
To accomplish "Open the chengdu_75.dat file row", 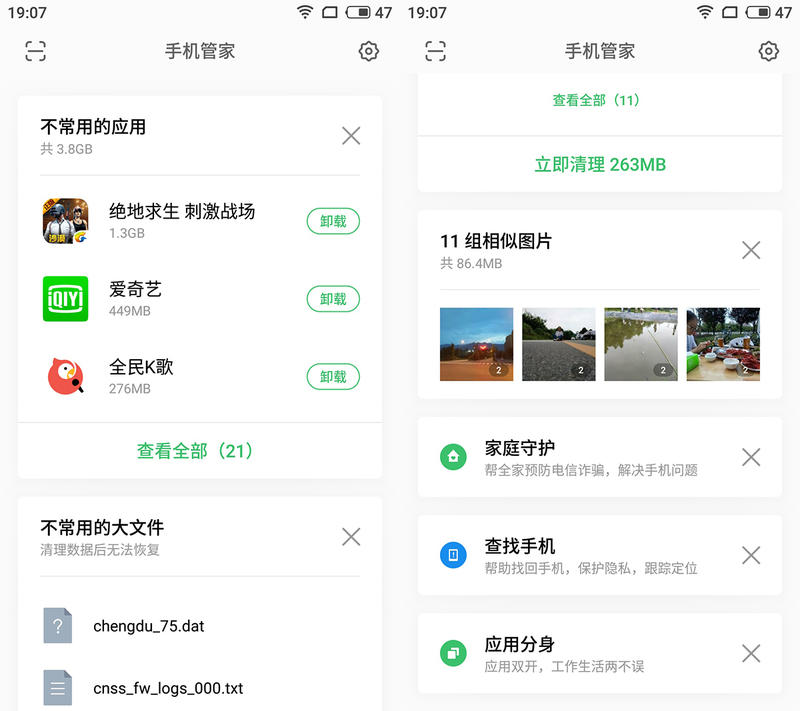I will [200, 626].
